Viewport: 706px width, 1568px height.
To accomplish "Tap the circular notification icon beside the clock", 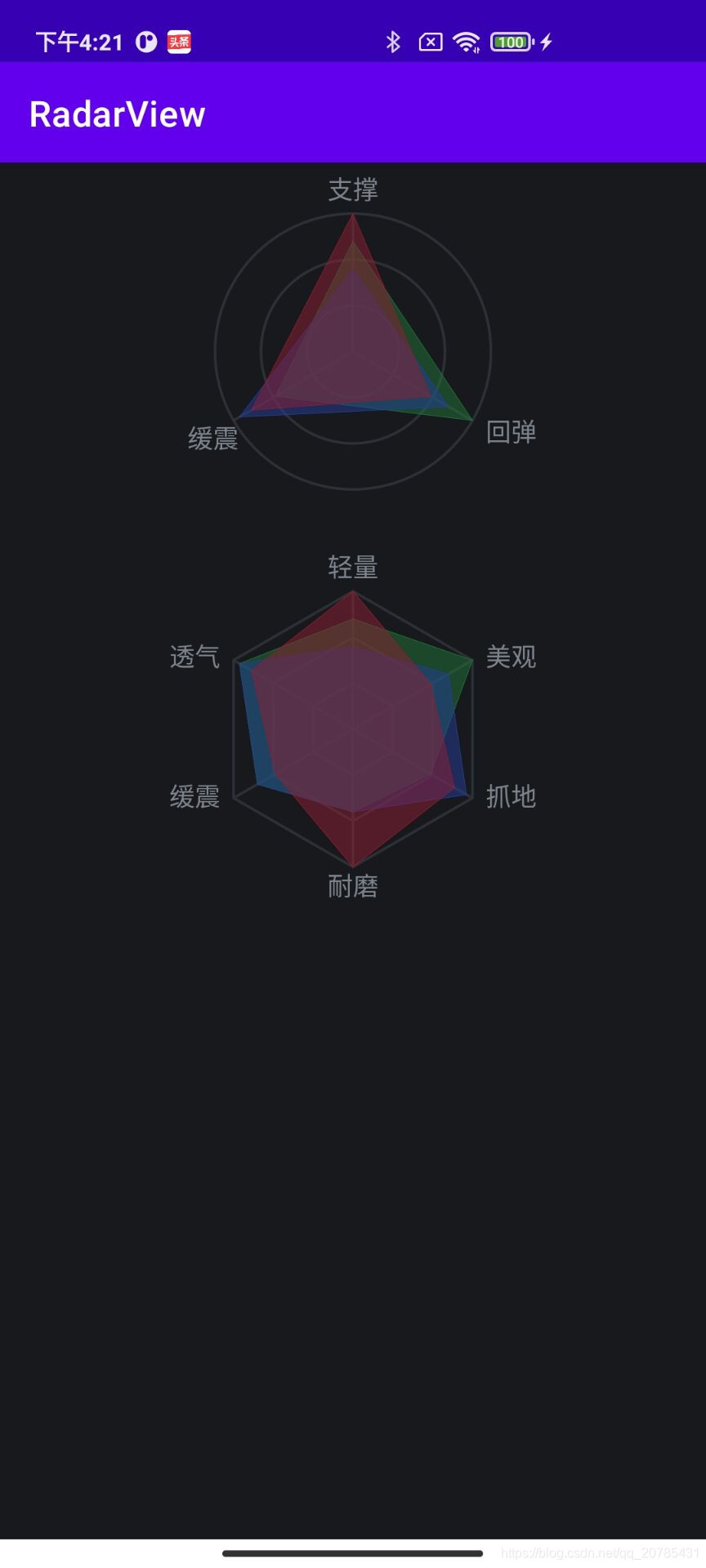I will click(x=144, y=41).
